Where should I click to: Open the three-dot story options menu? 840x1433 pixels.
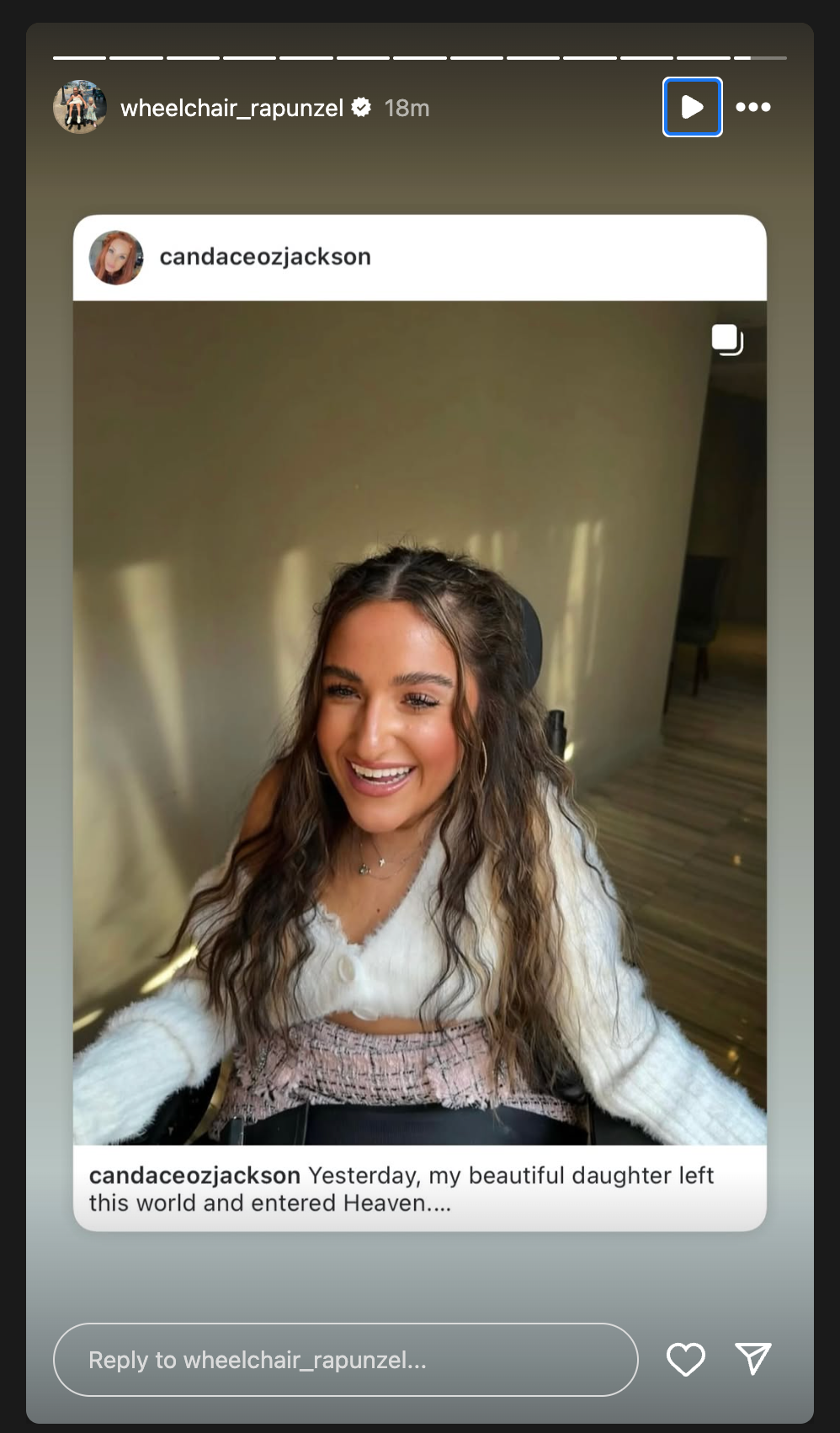pos(752,107)
